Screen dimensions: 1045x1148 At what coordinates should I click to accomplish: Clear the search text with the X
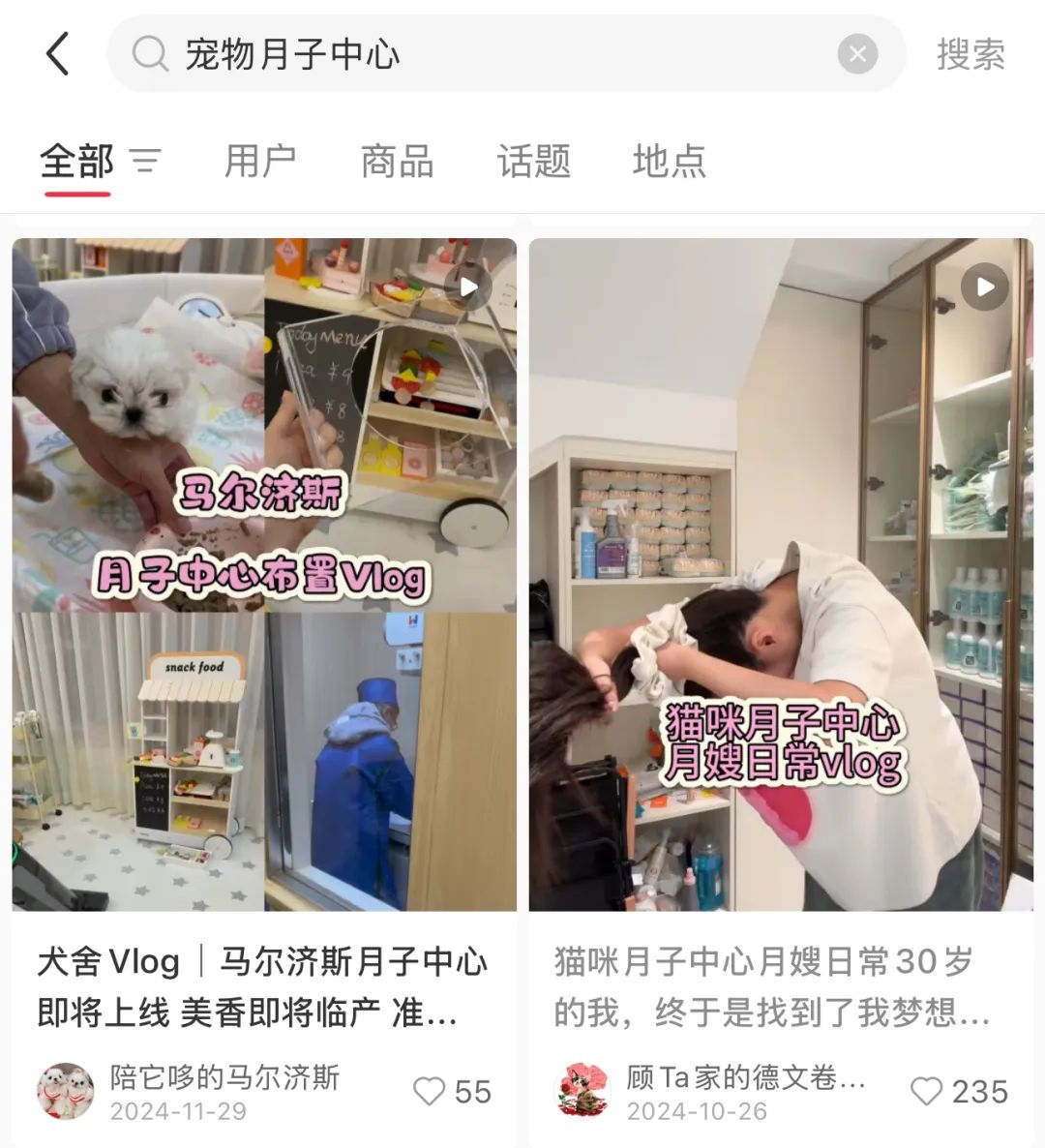(856, 54)
